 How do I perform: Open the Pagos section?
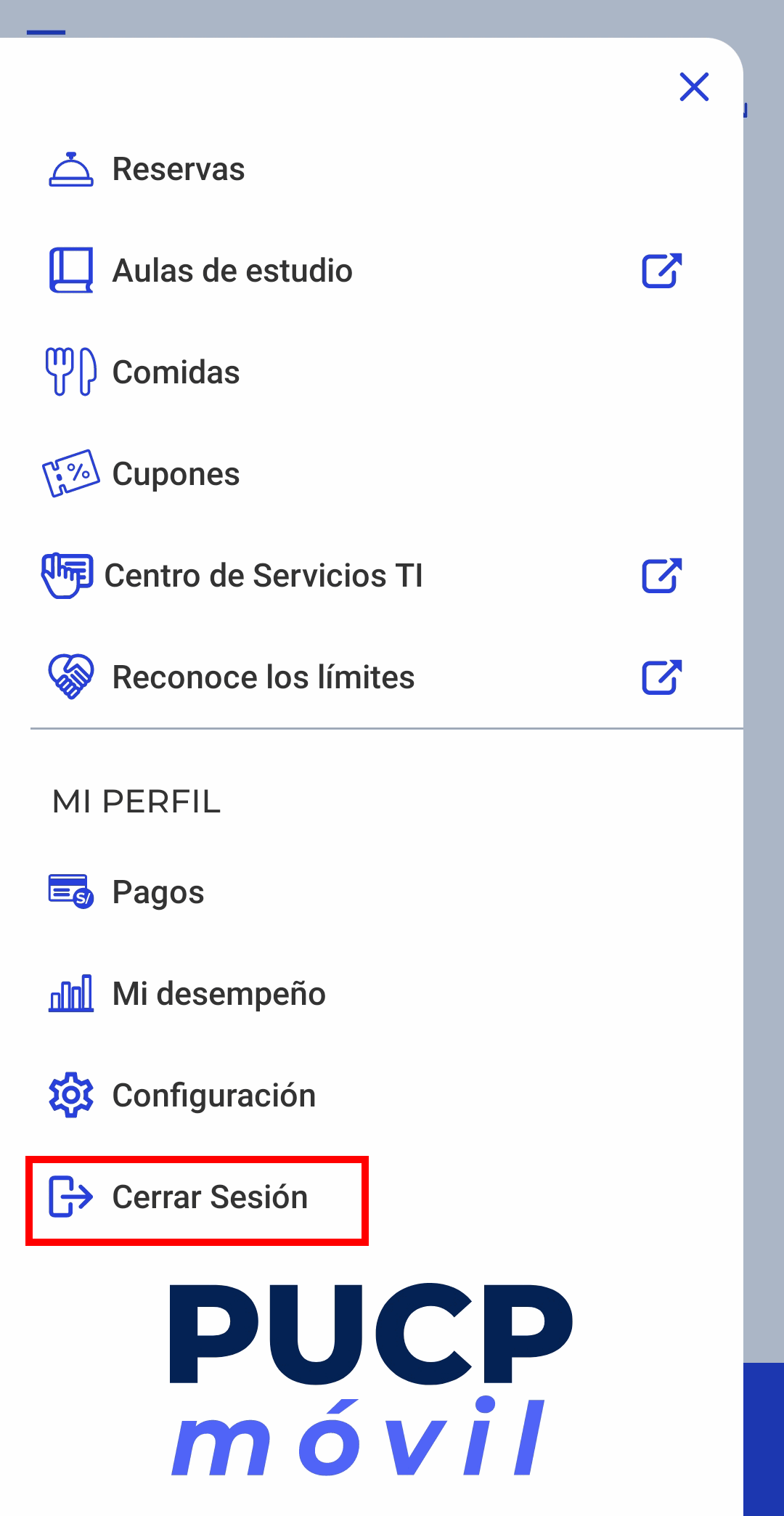158,892
